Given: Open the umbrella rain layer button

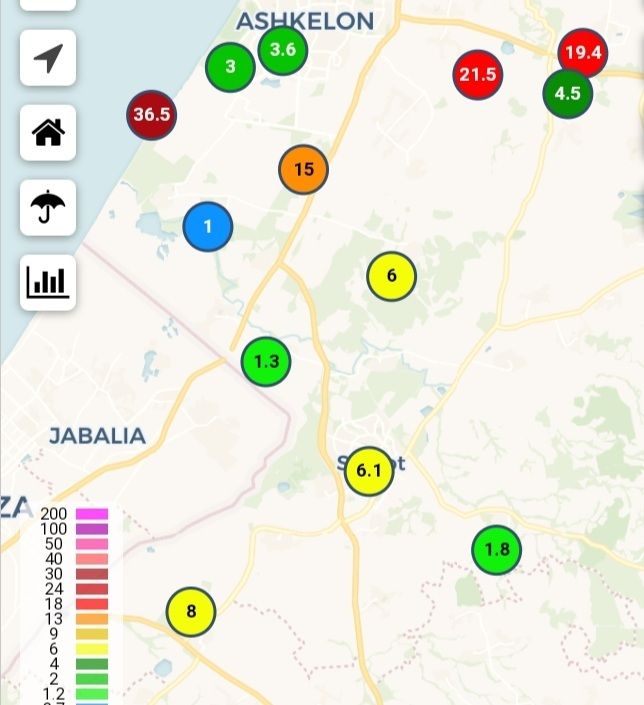Looking at the screenshot, I should pyautogui.click(x=48, y=208).
